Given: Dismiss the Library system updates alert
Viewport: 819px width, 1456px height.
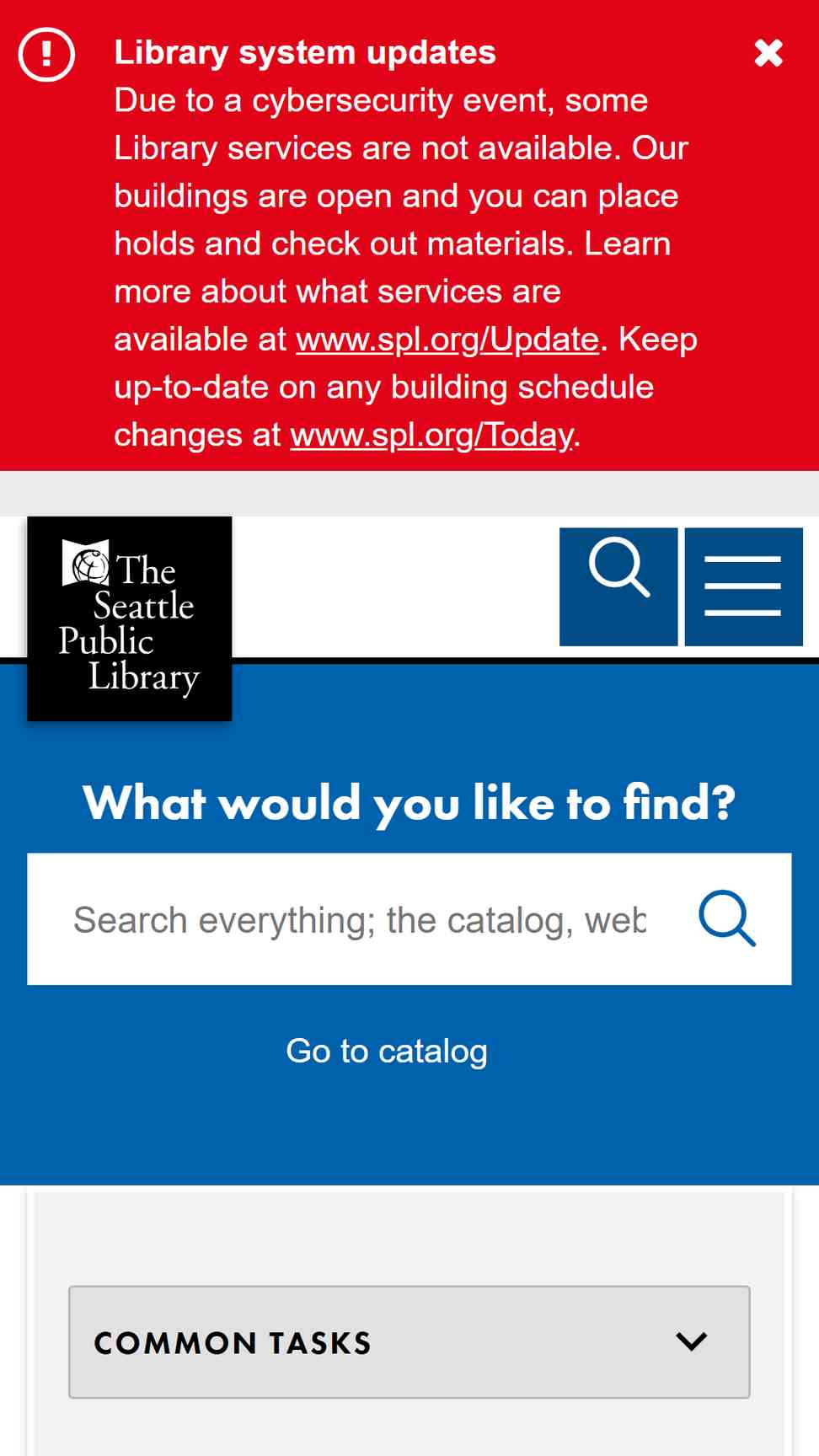Looking at the screenshot, I should [768, 53].
